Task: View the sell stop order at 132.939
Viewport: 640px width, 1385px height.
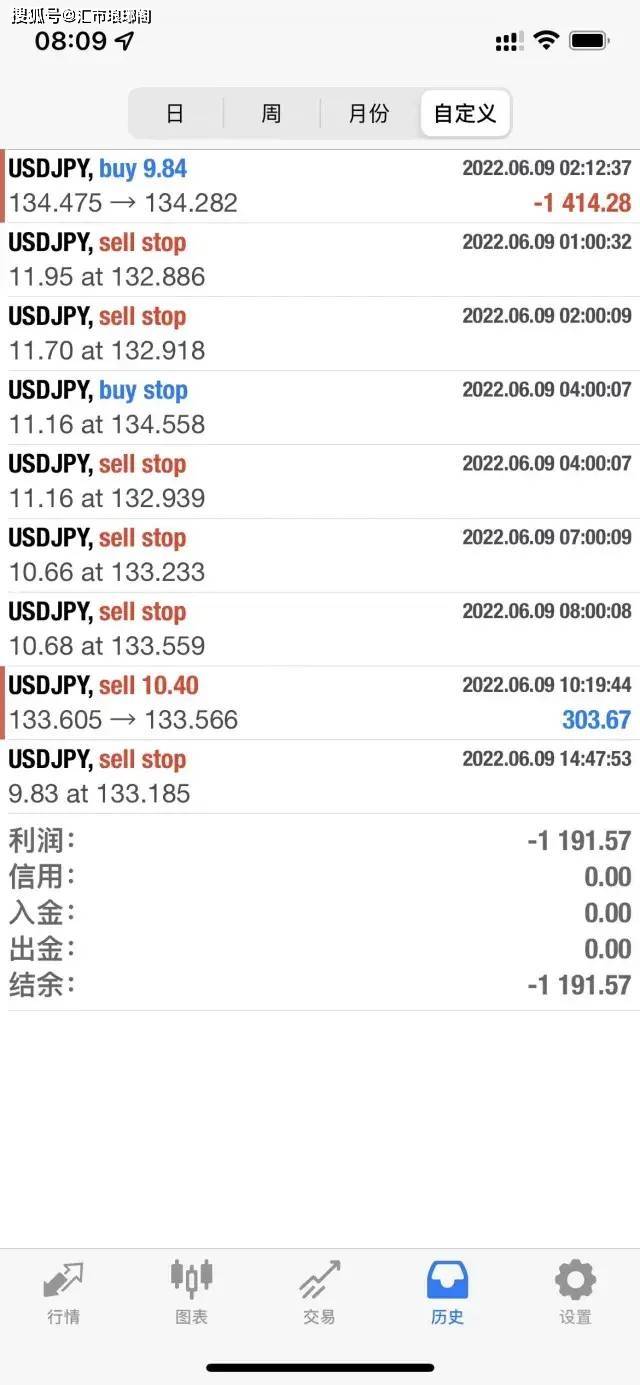Action: [320, 482]
